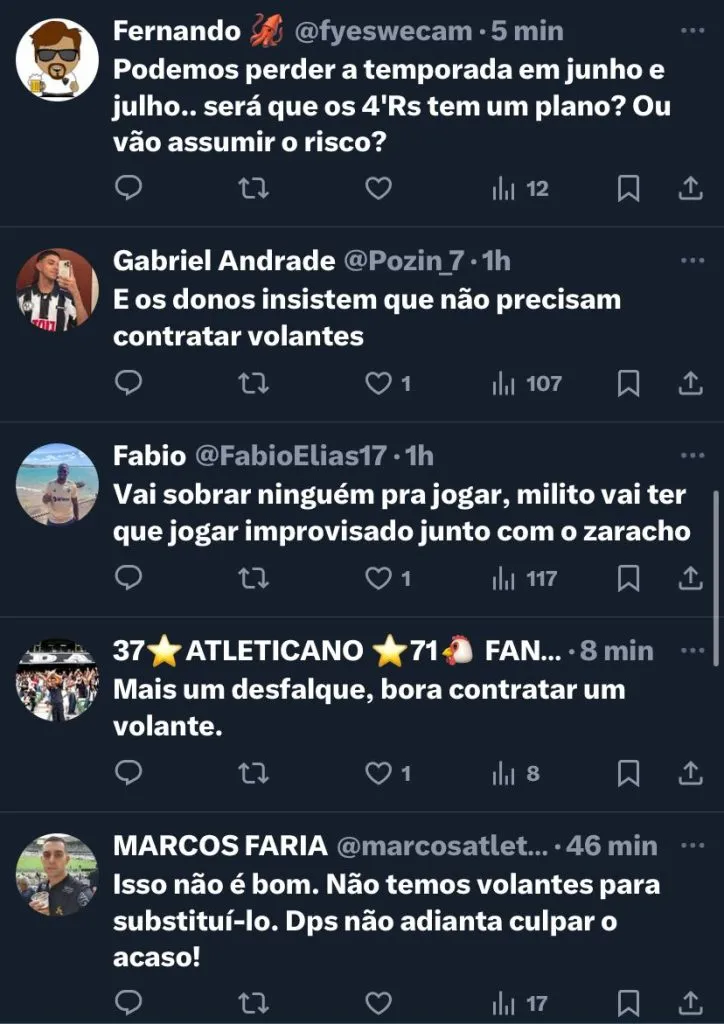Open Fabio's profile from his avatar
724x1024 pixels.
coord(57,485)
